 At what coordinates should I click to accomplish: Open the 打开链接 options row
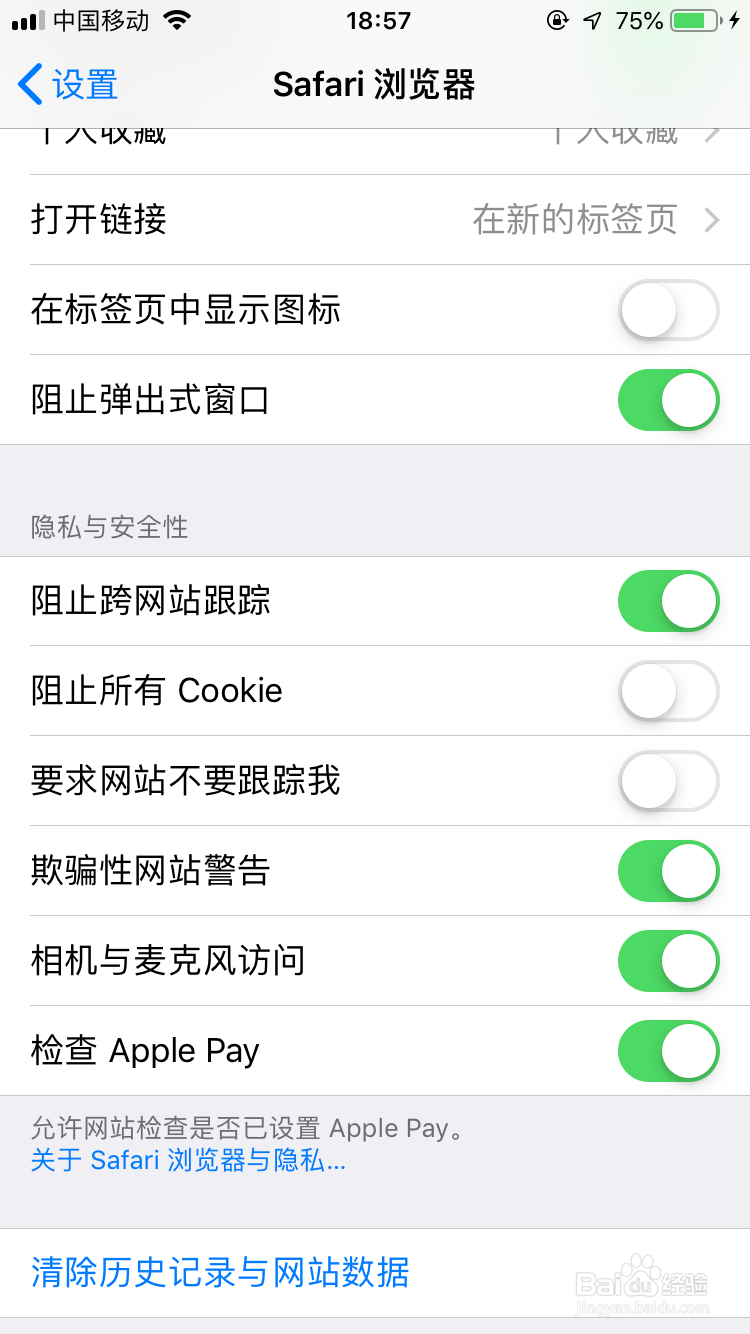375,220
